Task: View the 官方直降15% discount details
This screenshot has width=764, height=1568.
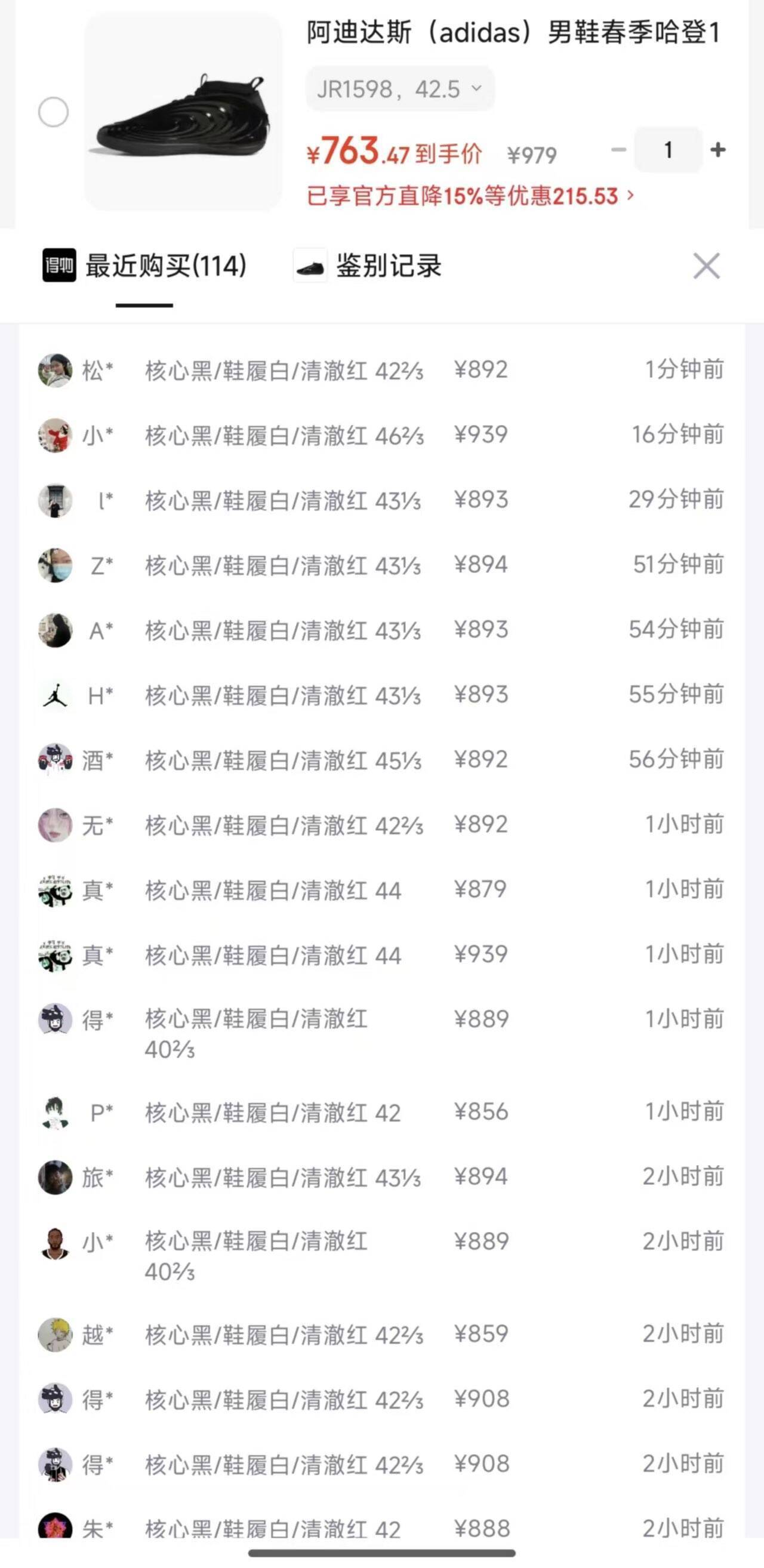Action: tap(470, 196)
